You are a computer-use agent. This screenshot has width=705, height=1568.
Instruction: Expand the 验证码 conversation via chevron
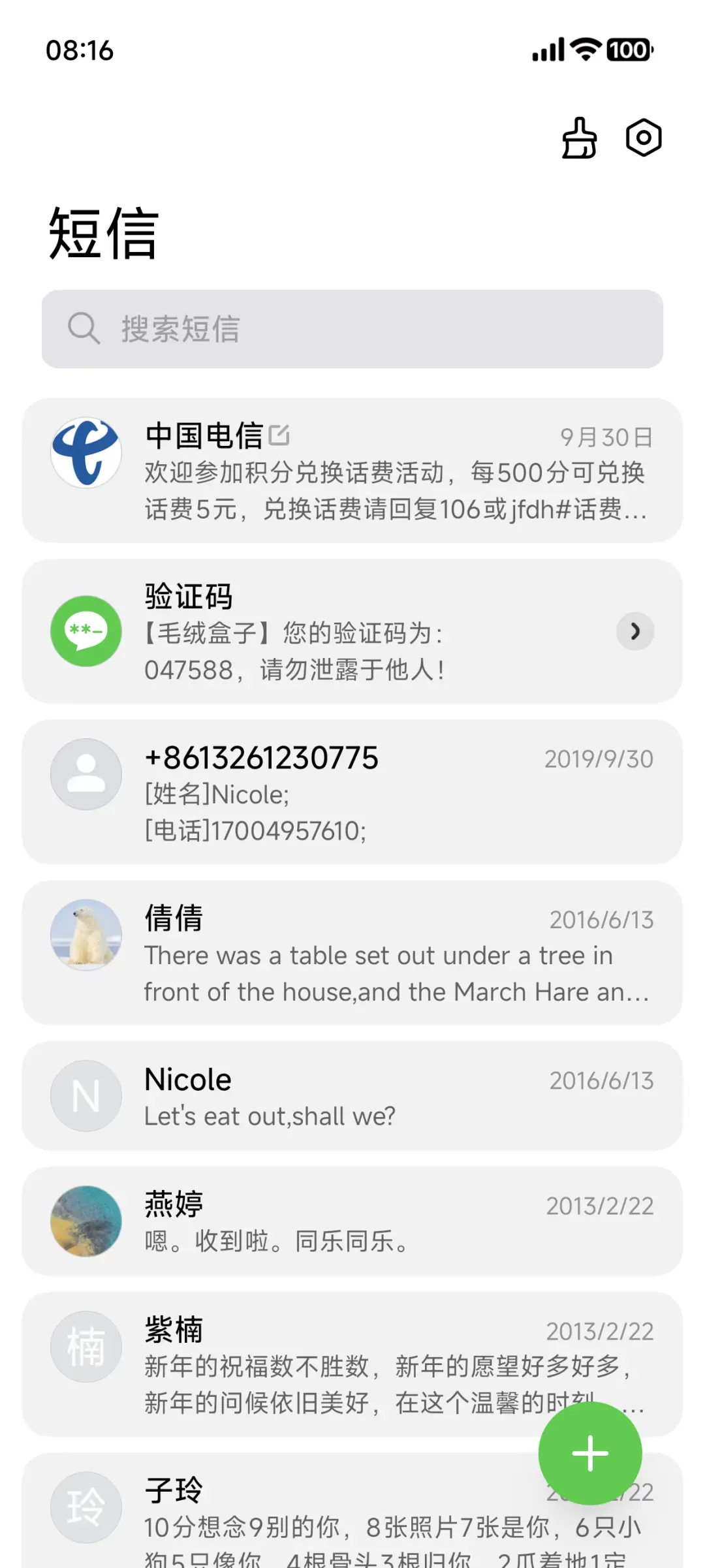tap(634, 632)
